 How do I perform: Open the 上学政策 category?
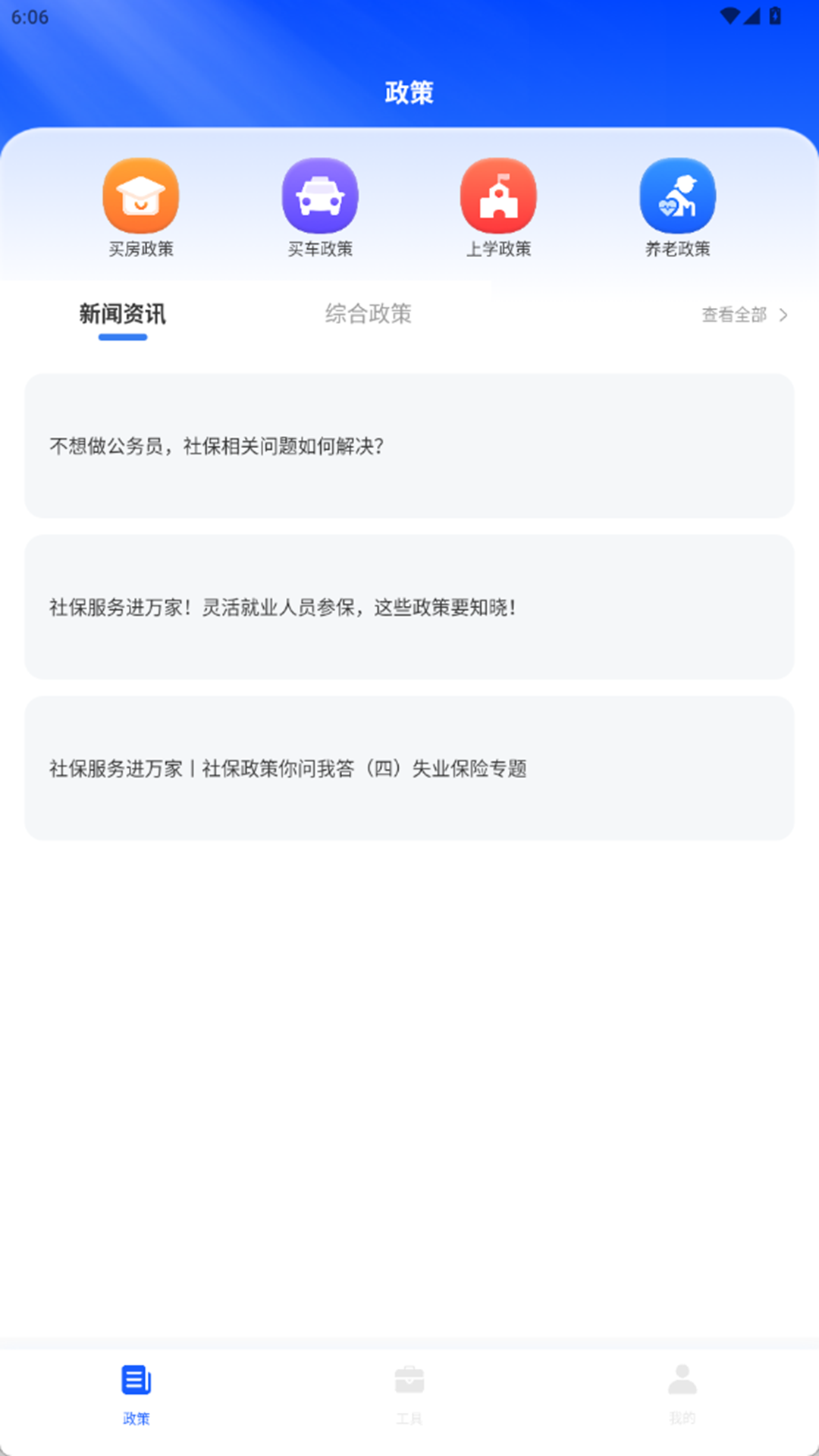tap(498, 206)
